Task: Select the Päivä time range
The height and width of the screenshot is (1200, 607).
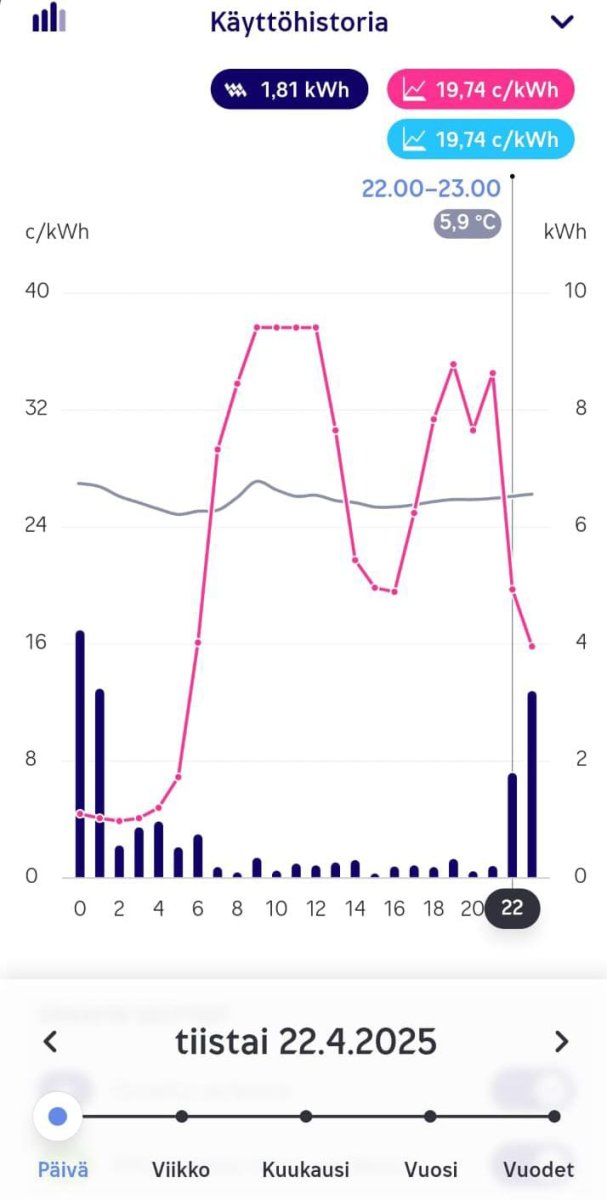Action: [60, 1117]
